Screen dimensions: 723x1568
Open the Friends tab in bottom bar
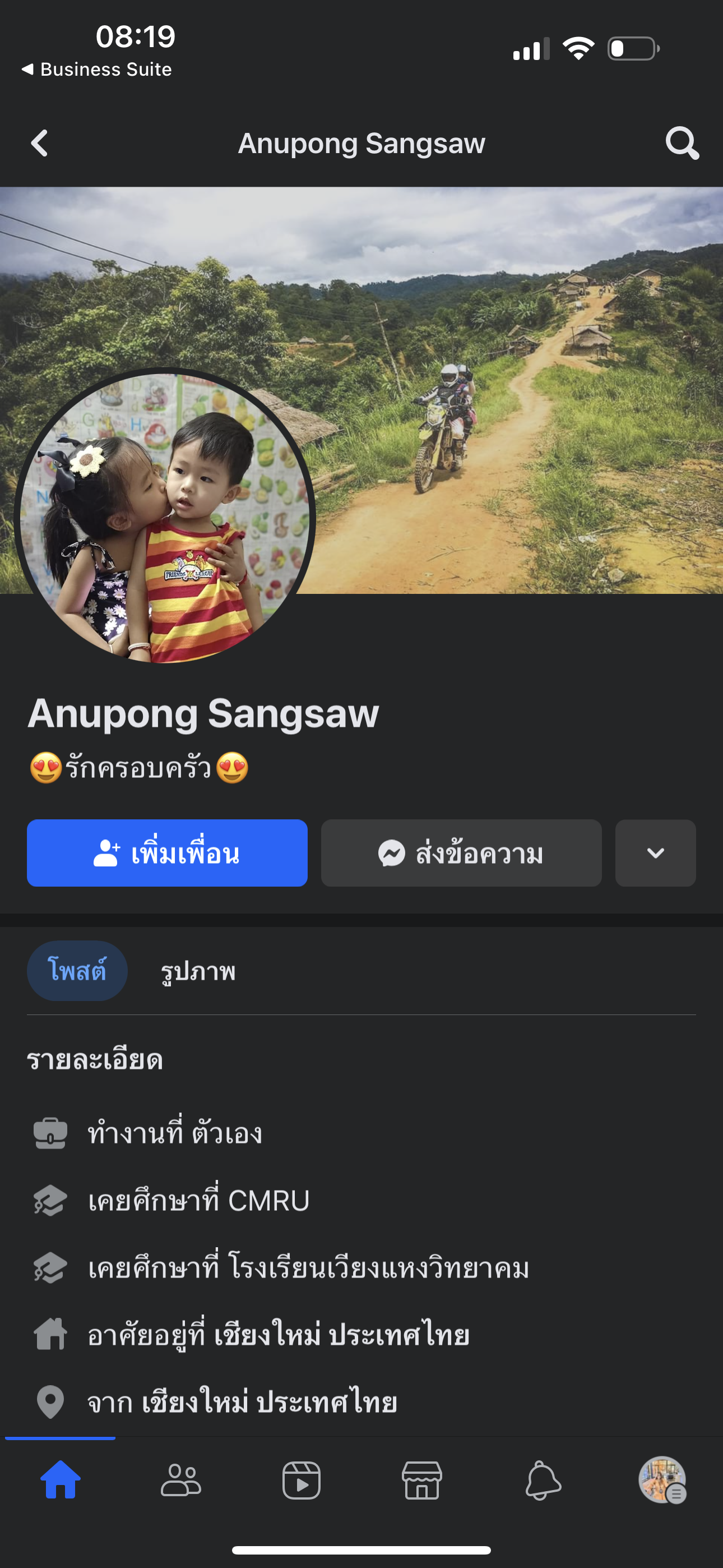click(x=180, y=1480)
